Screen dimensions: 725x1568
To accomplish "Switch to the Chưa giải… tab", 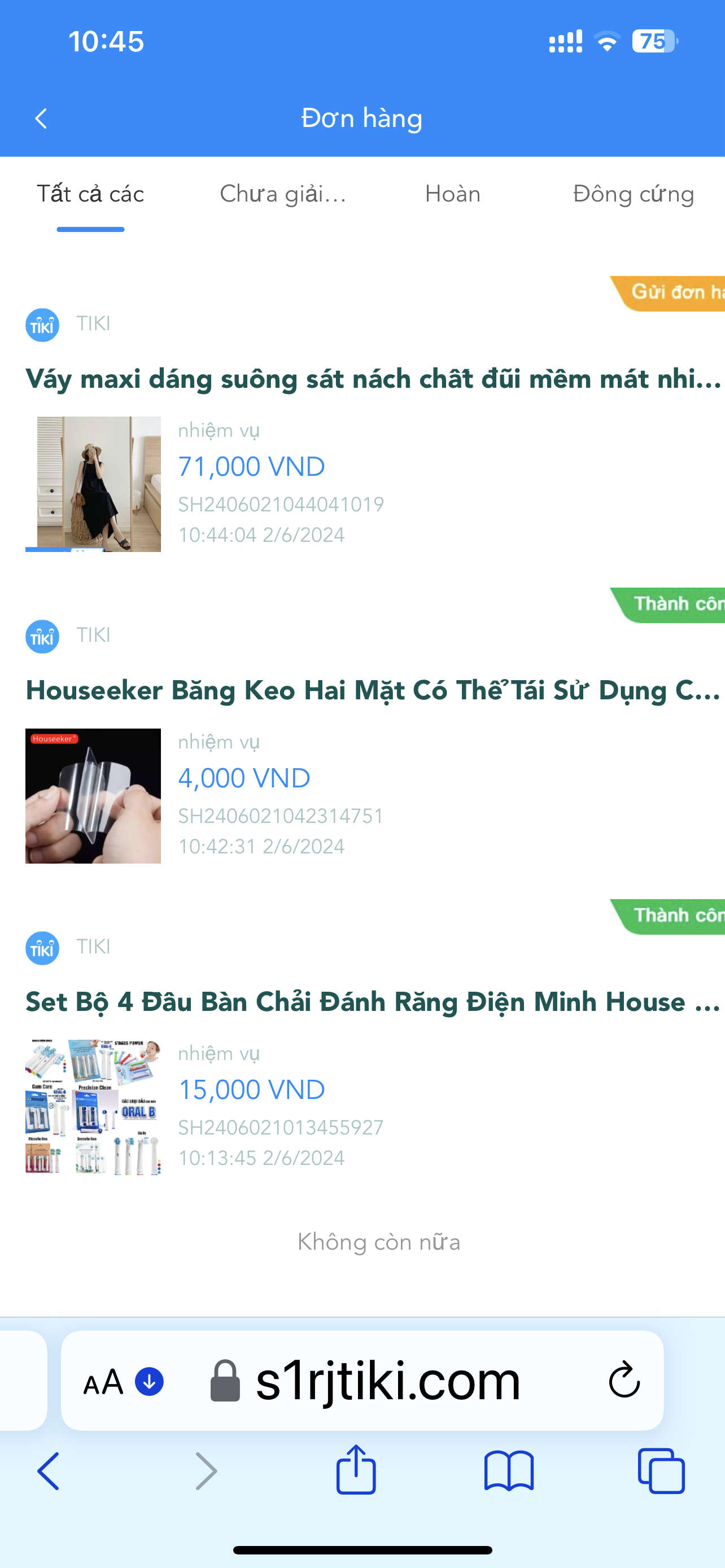I will pos(282,194).
